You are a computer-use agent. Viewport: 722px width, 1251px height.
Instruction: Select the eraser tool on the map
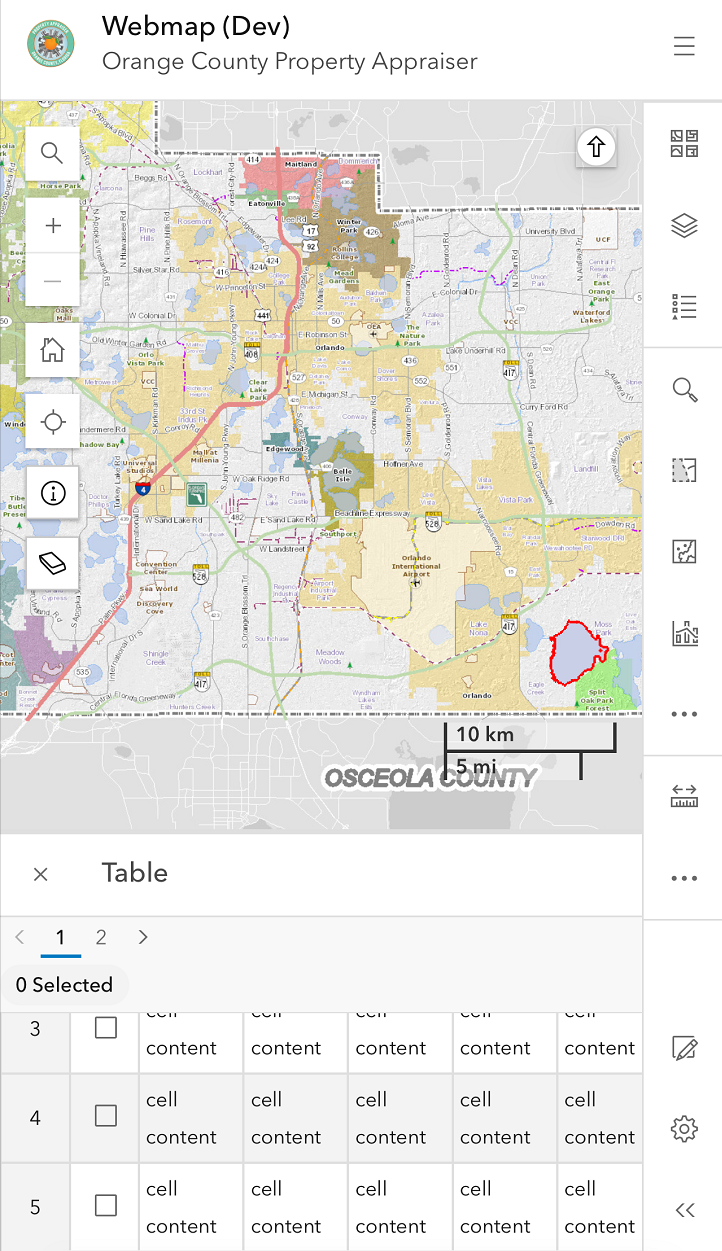click(52, 563)
